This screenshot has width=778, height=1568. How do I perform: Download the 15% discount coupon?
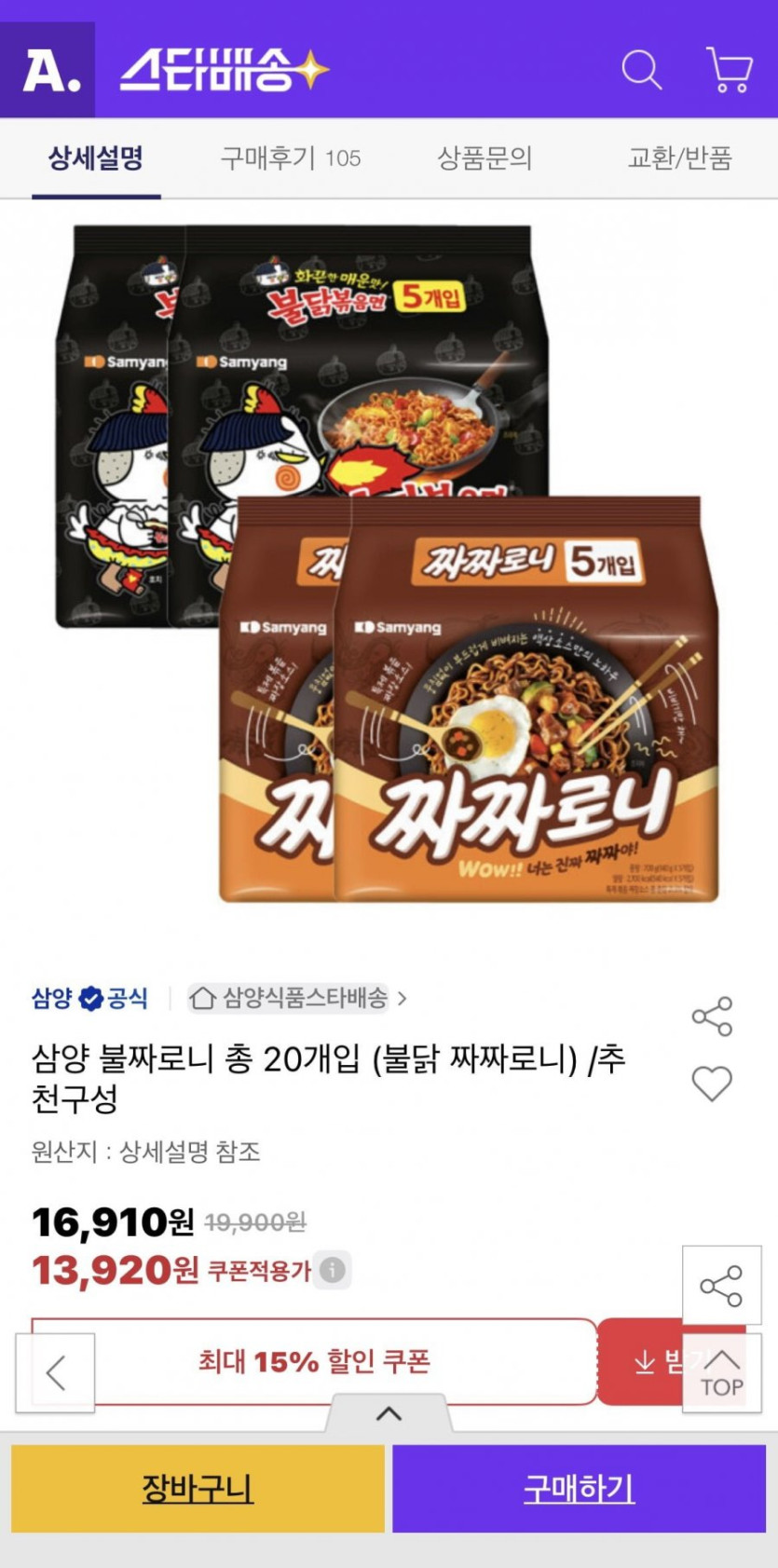coord(643,1362)
